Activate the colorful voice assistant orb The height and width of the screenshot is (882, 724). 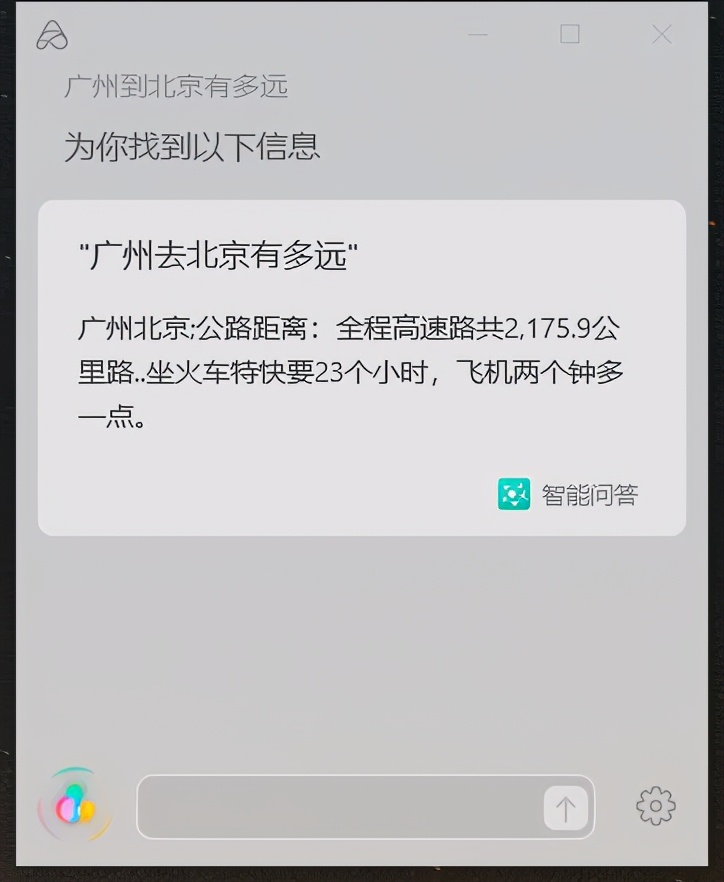point(74,806)
